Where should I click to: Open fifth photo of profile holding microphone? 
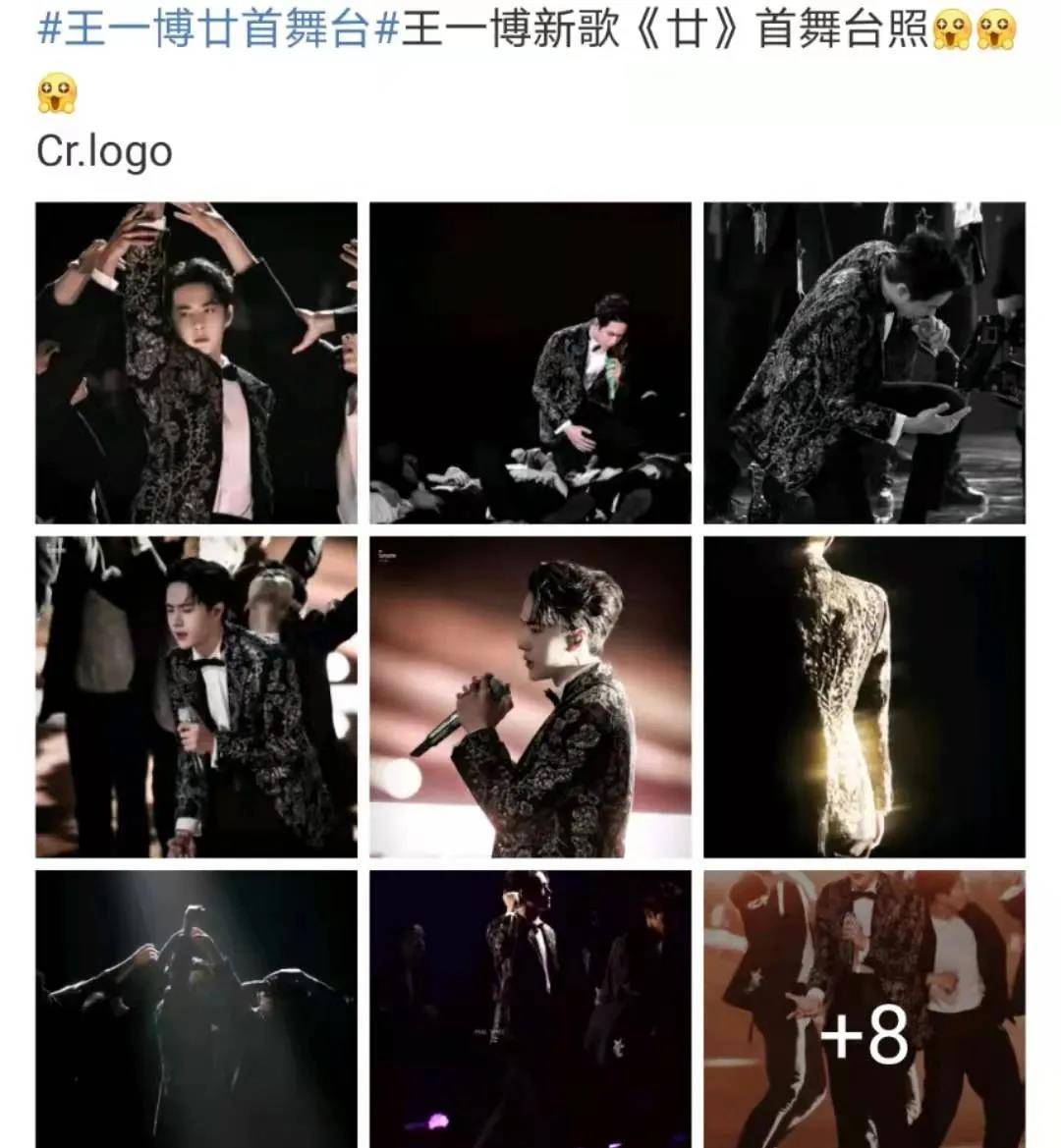pos(530,696)
